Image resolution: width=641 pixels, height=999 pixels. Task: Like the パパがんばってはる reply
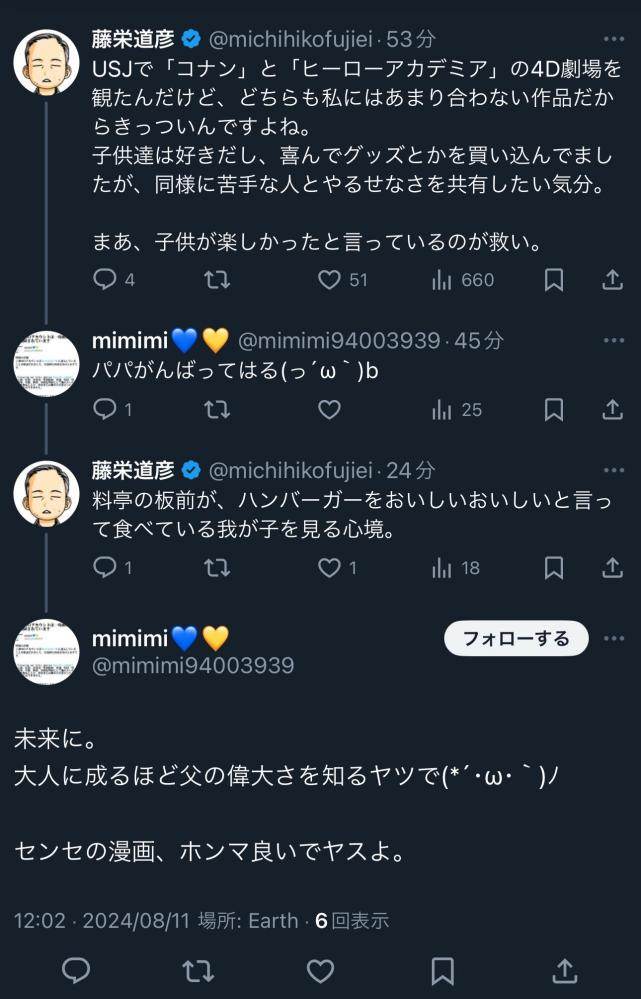pyautogui.click(x=330, y=409)
